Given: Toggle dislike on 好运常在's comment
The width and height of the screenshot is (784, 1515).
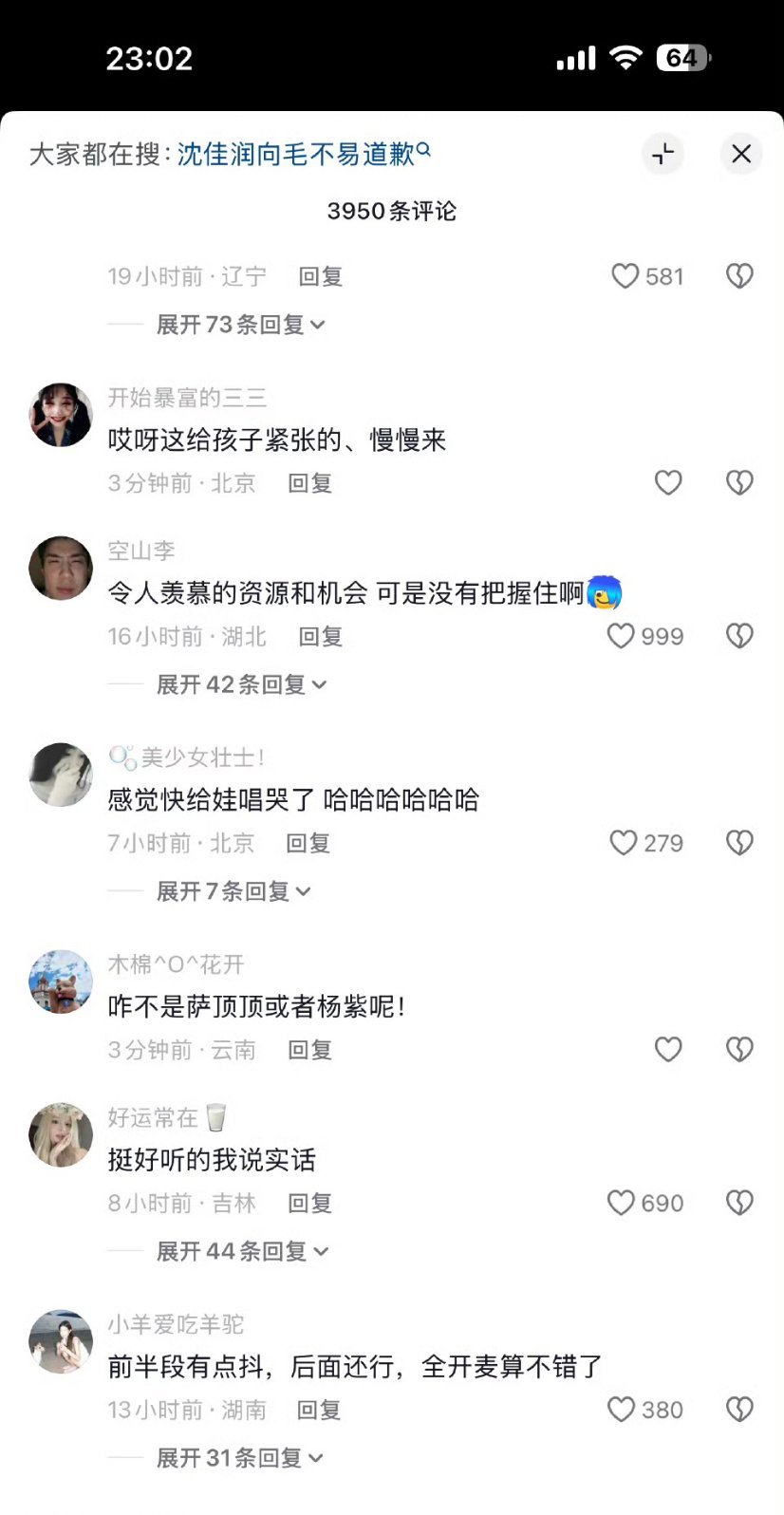Looking at the screenshot, I should point(739,1203).
